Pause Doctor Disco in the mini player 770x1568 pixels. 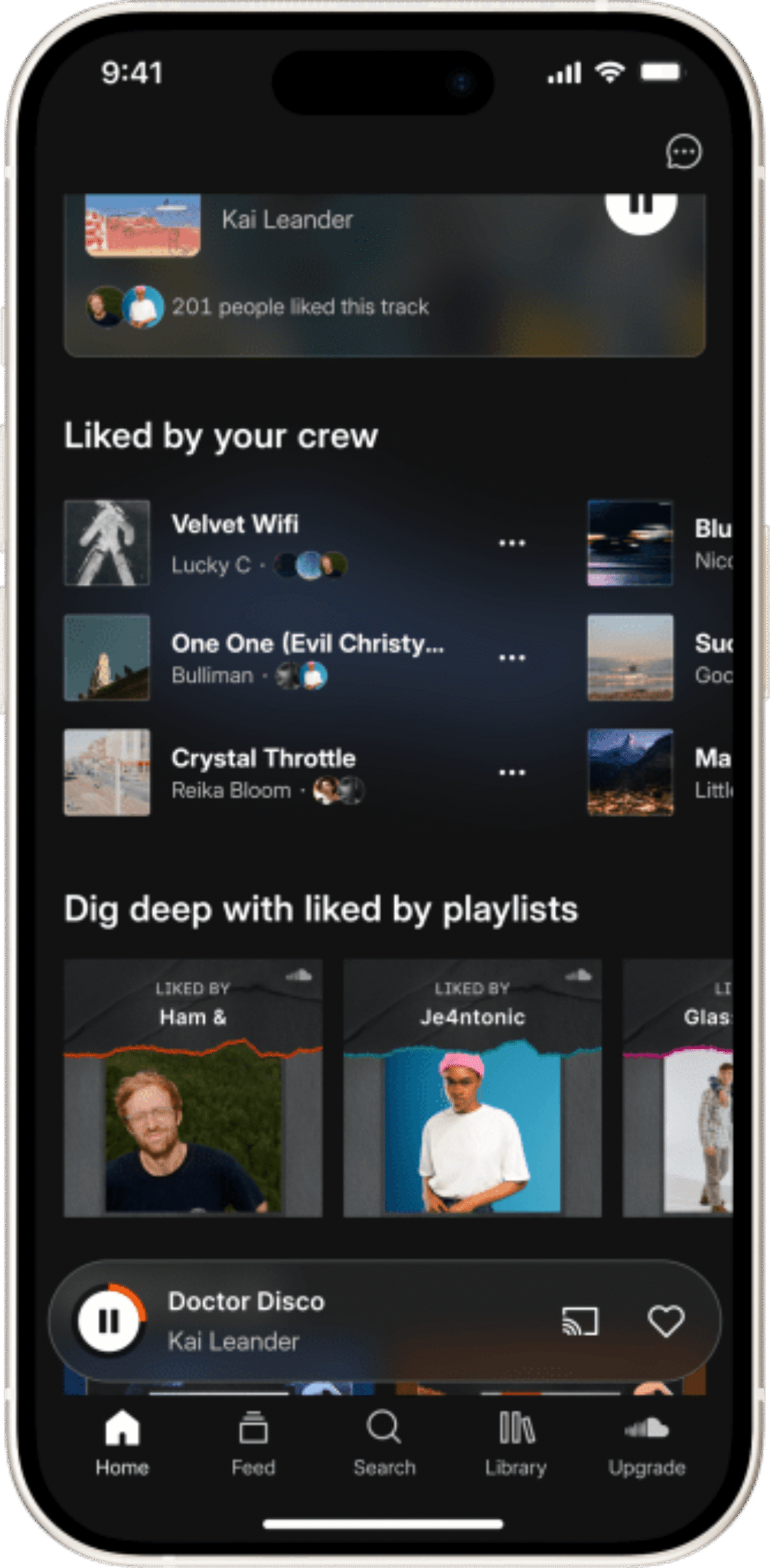point(109,1321)
